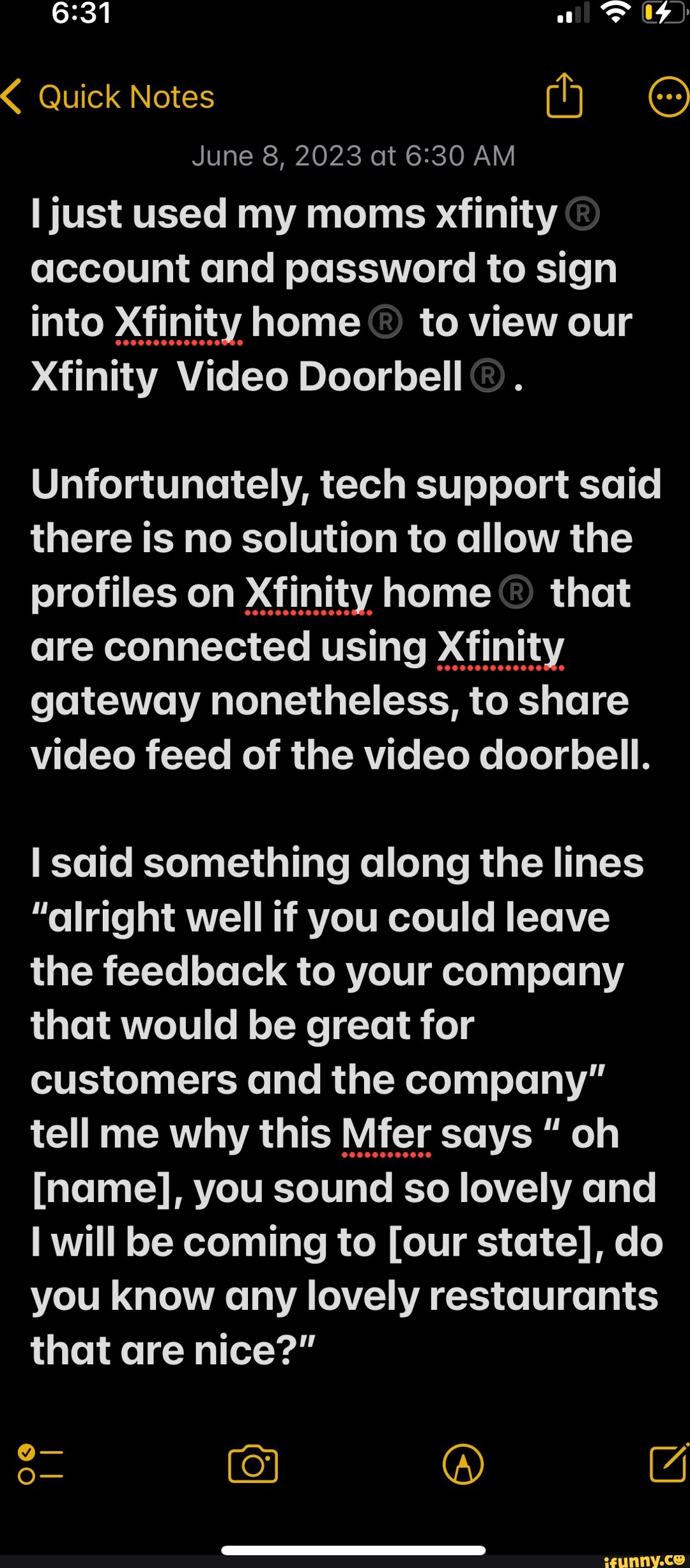Tap first underlined Xfinity link in text
Image resolution: width=690 pixels, height=1568 pixels.
[177, 323]
